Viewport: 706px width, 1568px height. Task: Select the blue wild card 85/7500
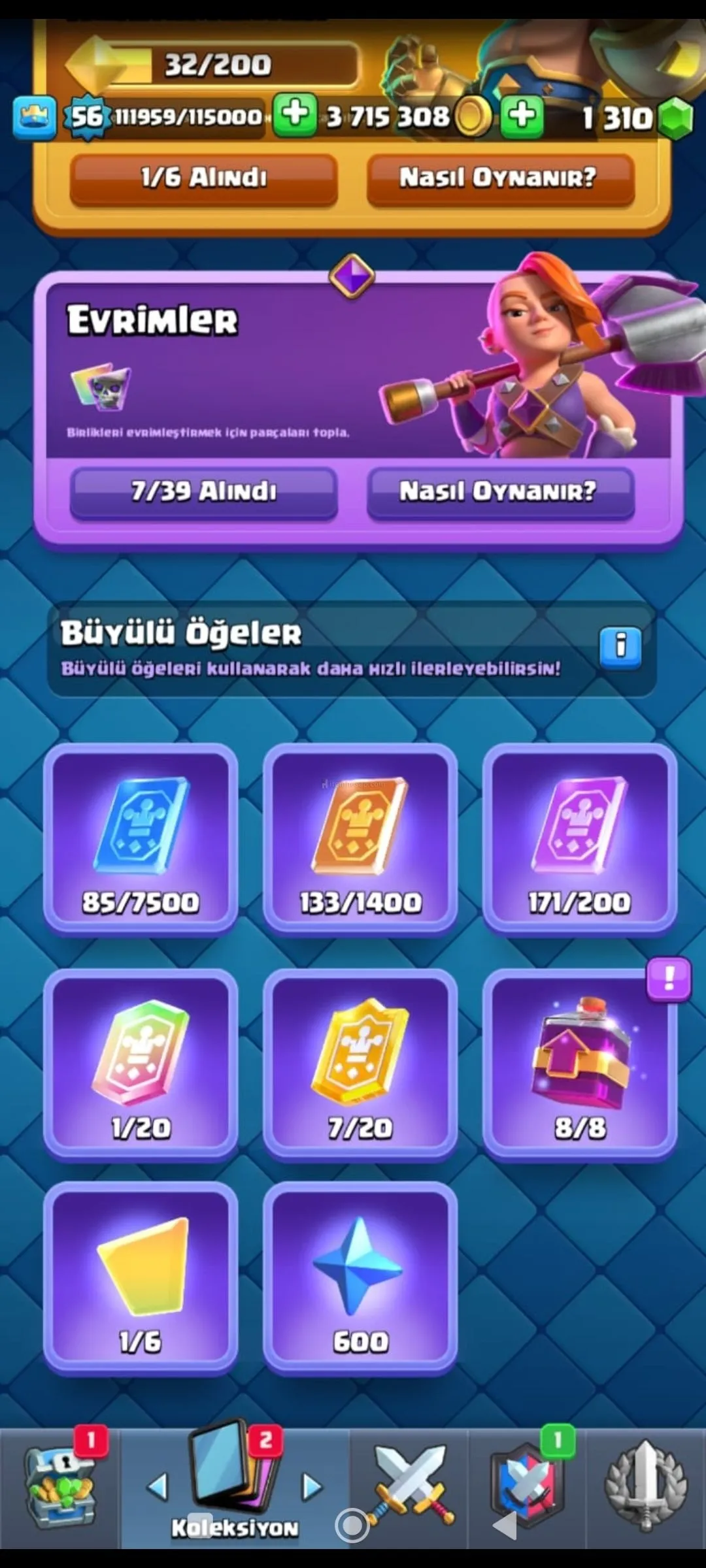141,840
